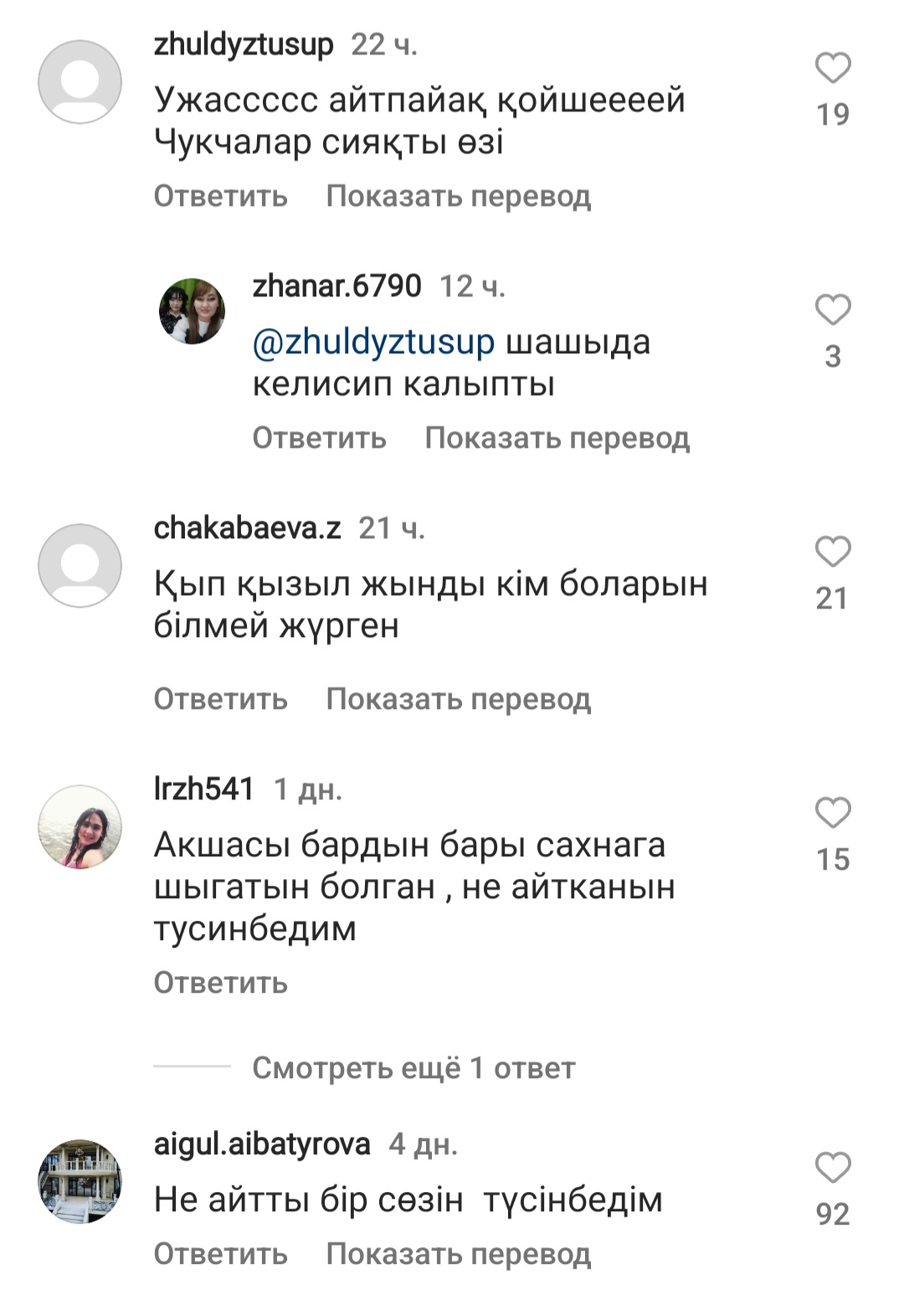Show translation of chakabaeva.z's comment
Viewport: 904px width, 1316px height.
point(458,699)
